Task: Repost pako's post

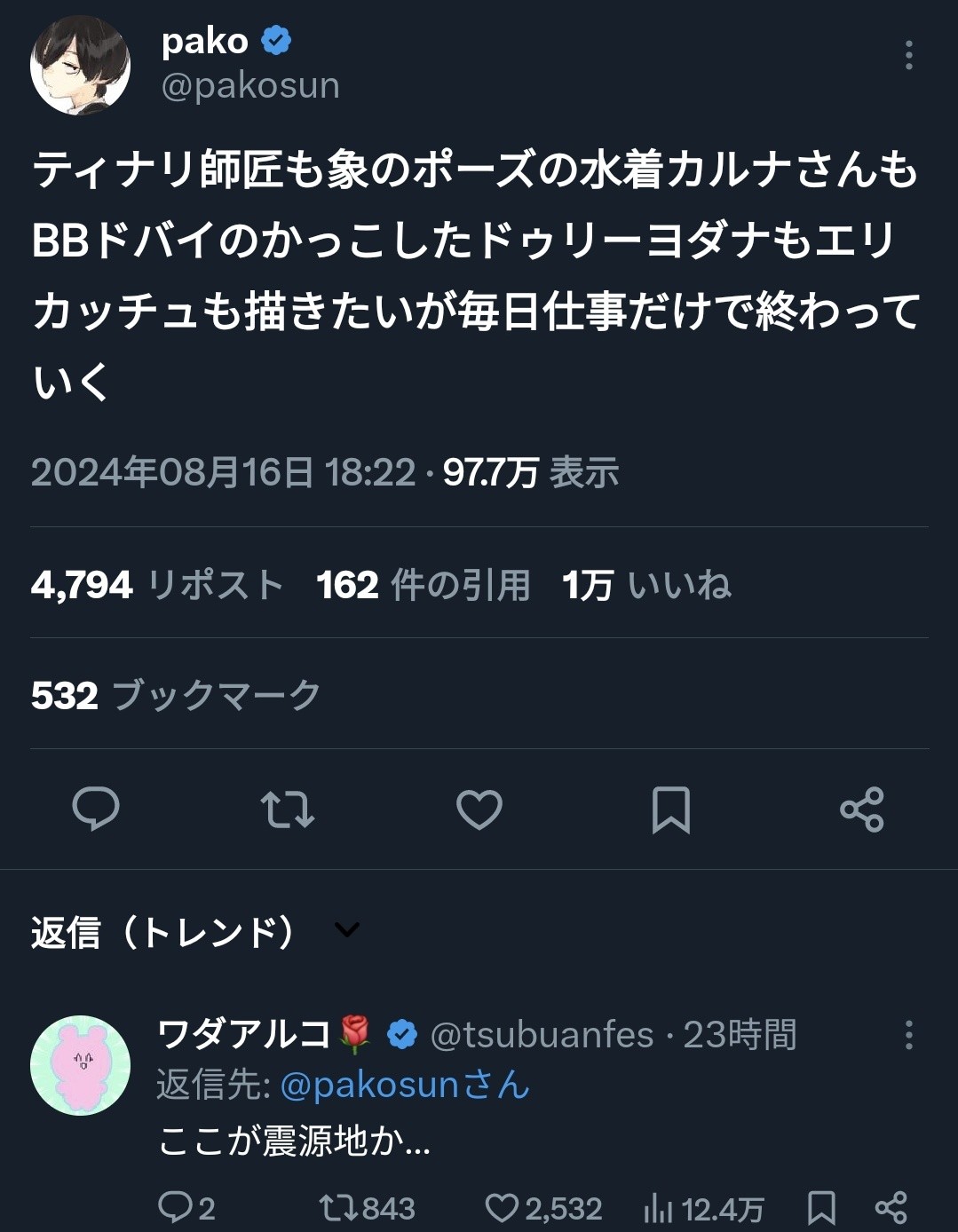Action: (x=288, y=809)
